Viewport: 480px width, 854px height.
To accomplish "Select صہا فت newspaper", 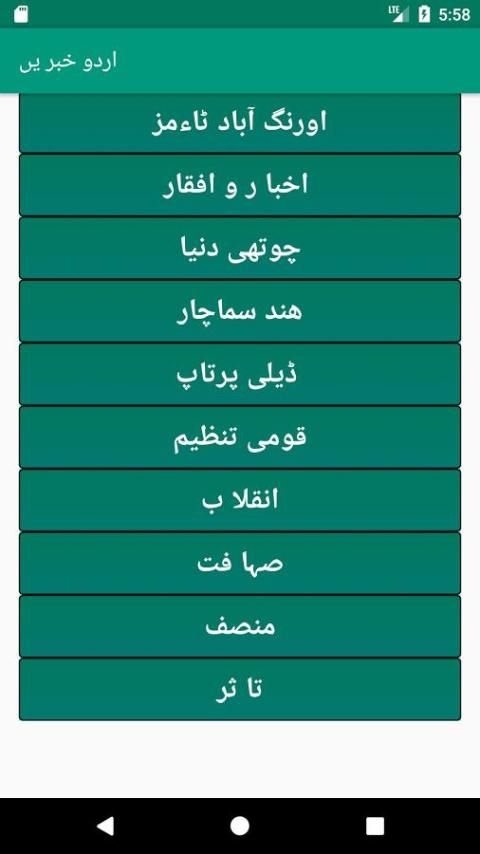I will click(x=240, y=564).
